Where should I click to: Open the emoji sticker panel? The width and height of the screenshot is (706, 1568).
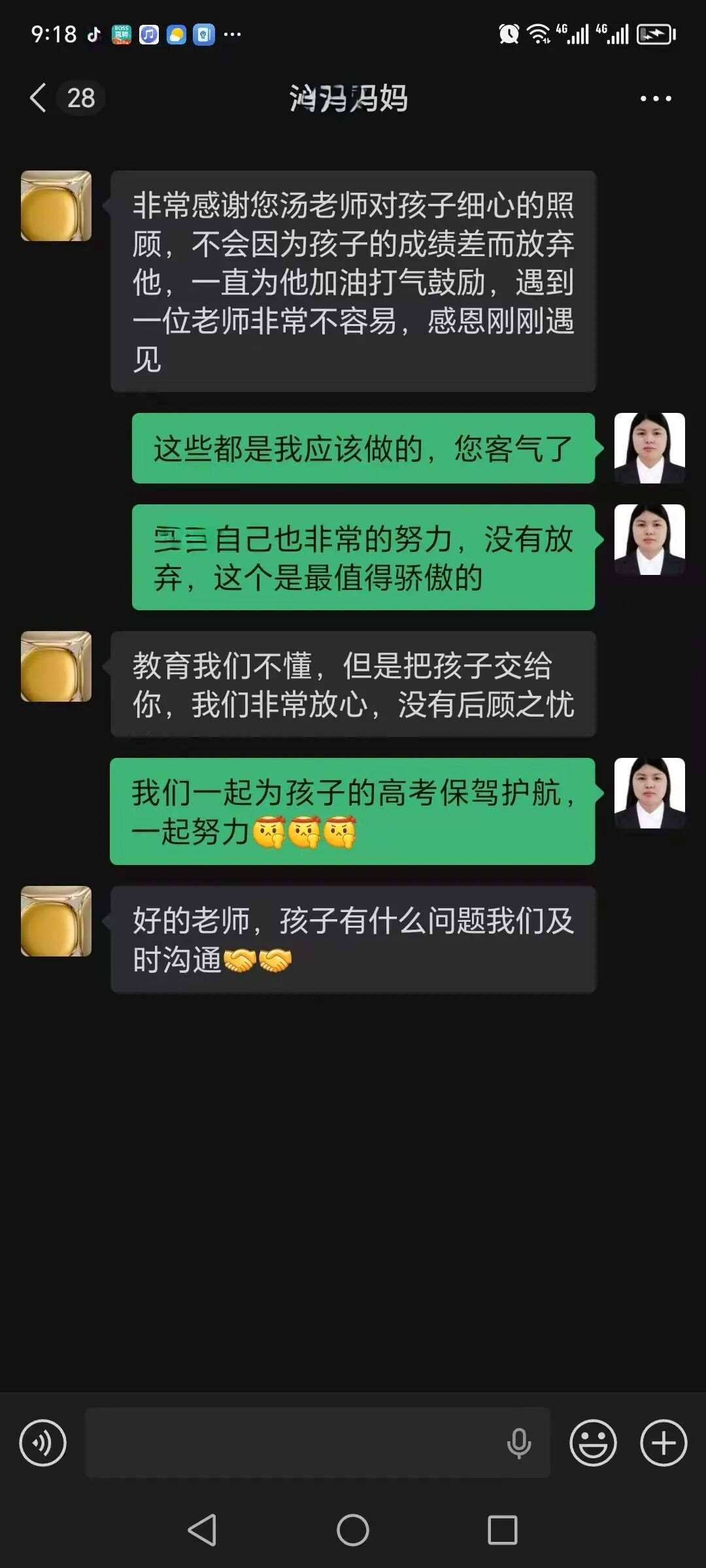click(593, 1443)
